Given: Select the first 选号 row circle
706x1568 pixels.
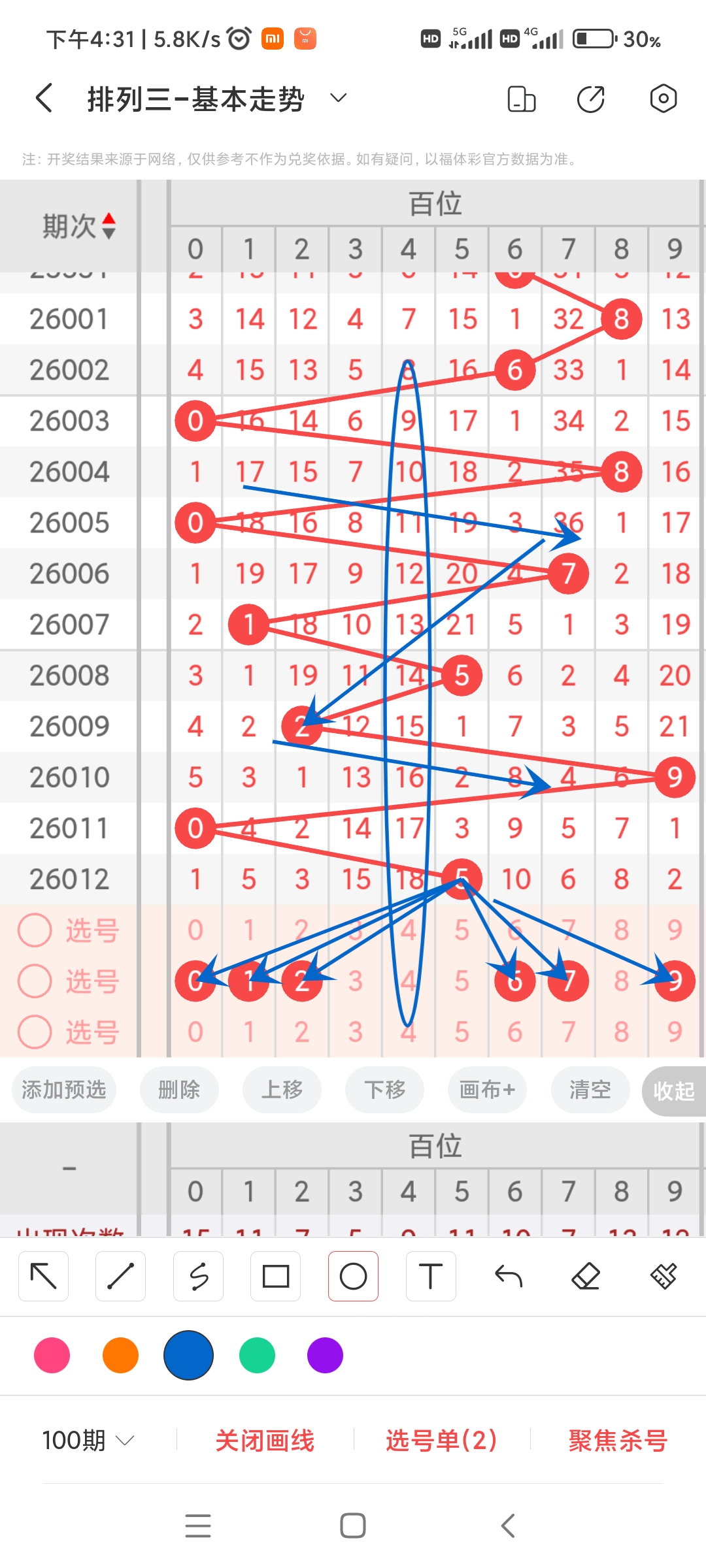Looking at the screenshot, I should click(35, 930).
